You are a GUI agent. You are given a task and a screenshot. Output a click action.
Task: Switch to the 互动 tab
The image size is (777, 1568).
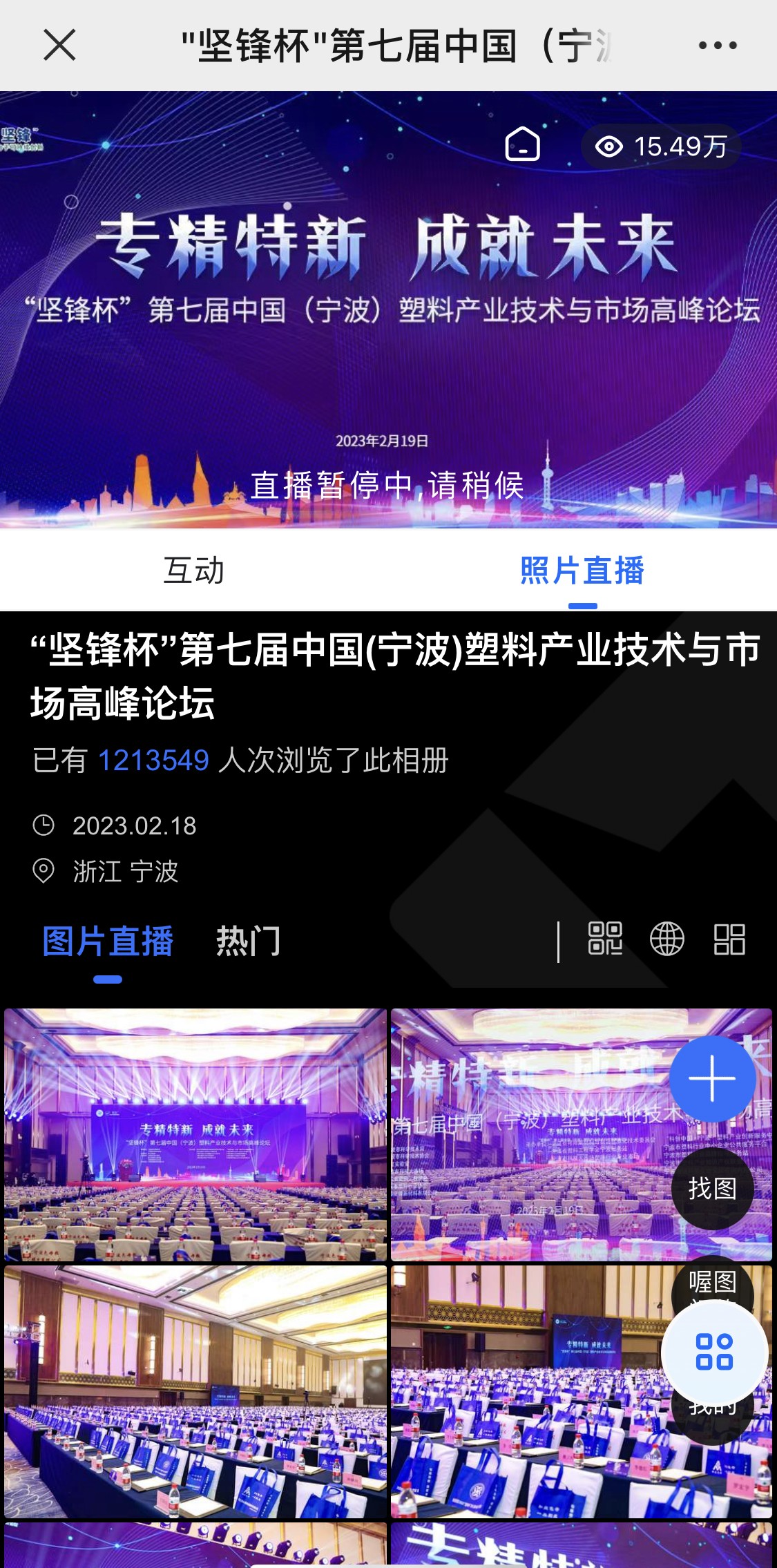[x=193, y=571]
